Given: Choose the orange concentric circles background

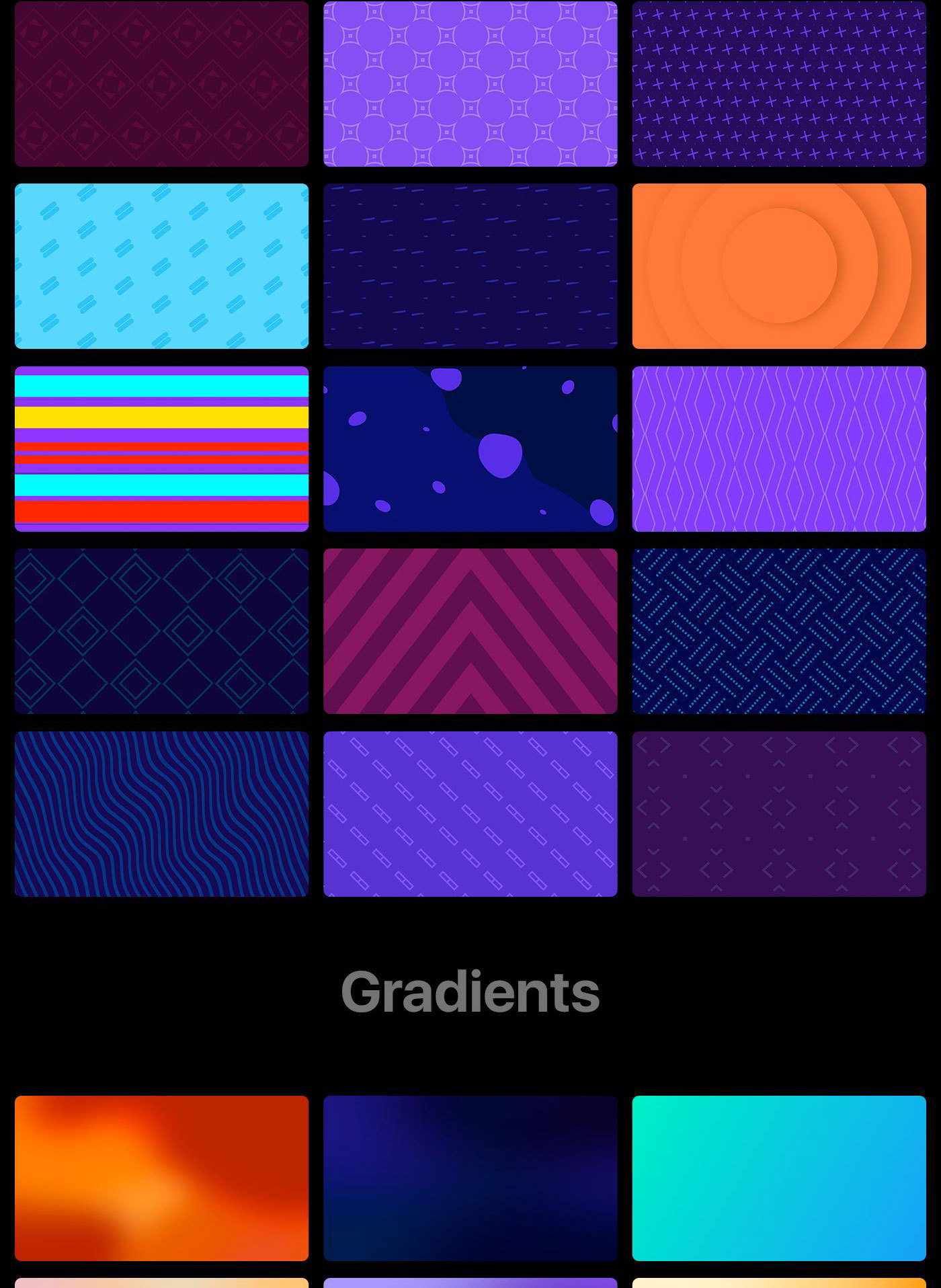Looking at the screenshot, I should 779,266.
